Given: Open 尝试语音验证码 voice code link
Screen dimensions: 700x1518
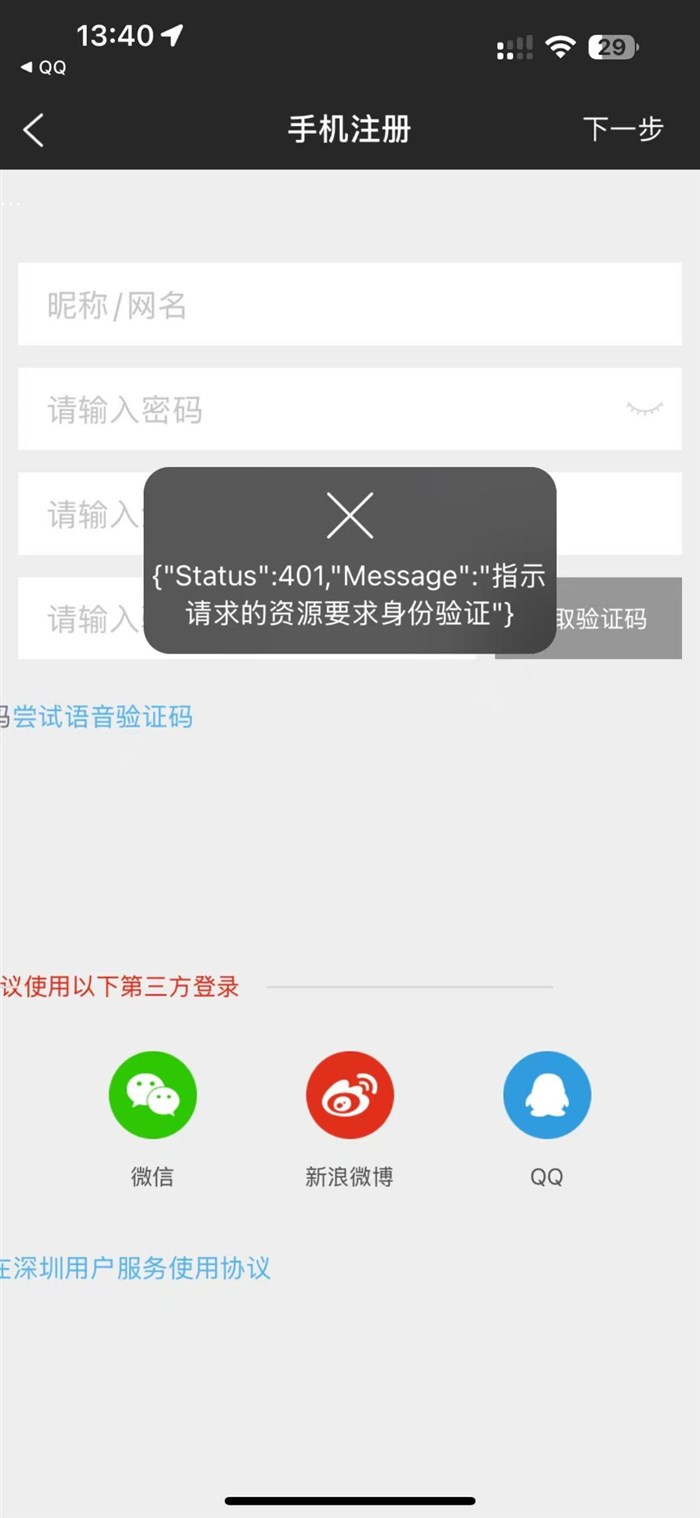Looking at the screenshot, I should point(102,717).
